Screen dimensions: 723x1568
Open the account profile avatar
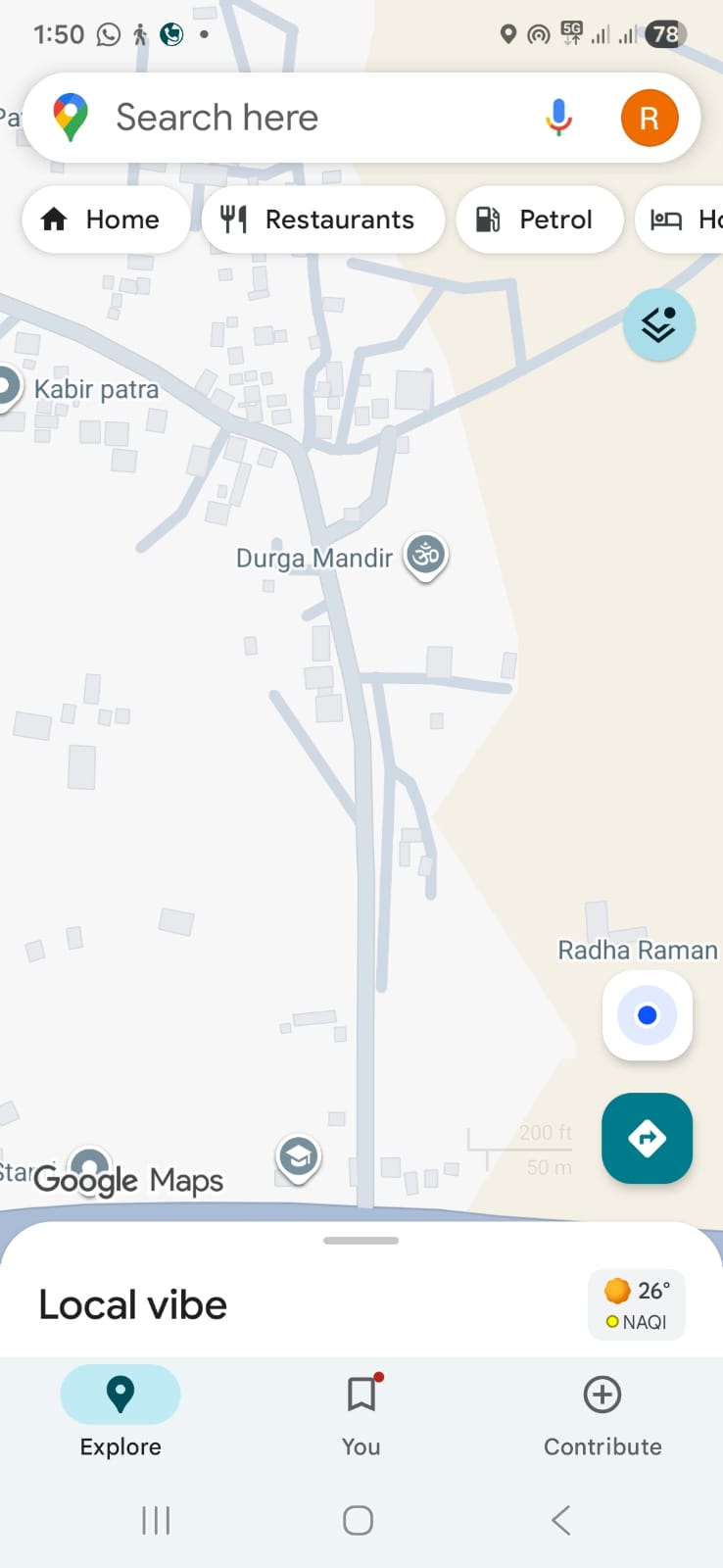pos(649,119)
